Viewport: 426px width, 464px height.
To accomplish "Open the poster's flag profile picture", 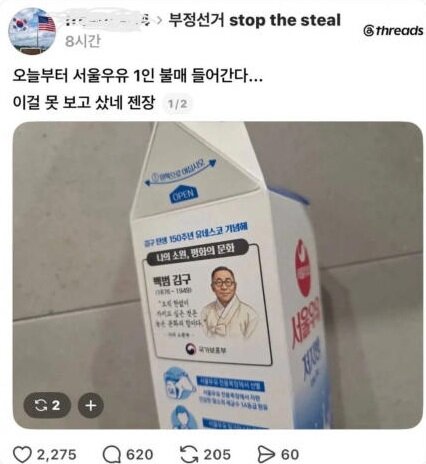I will 32,31.
